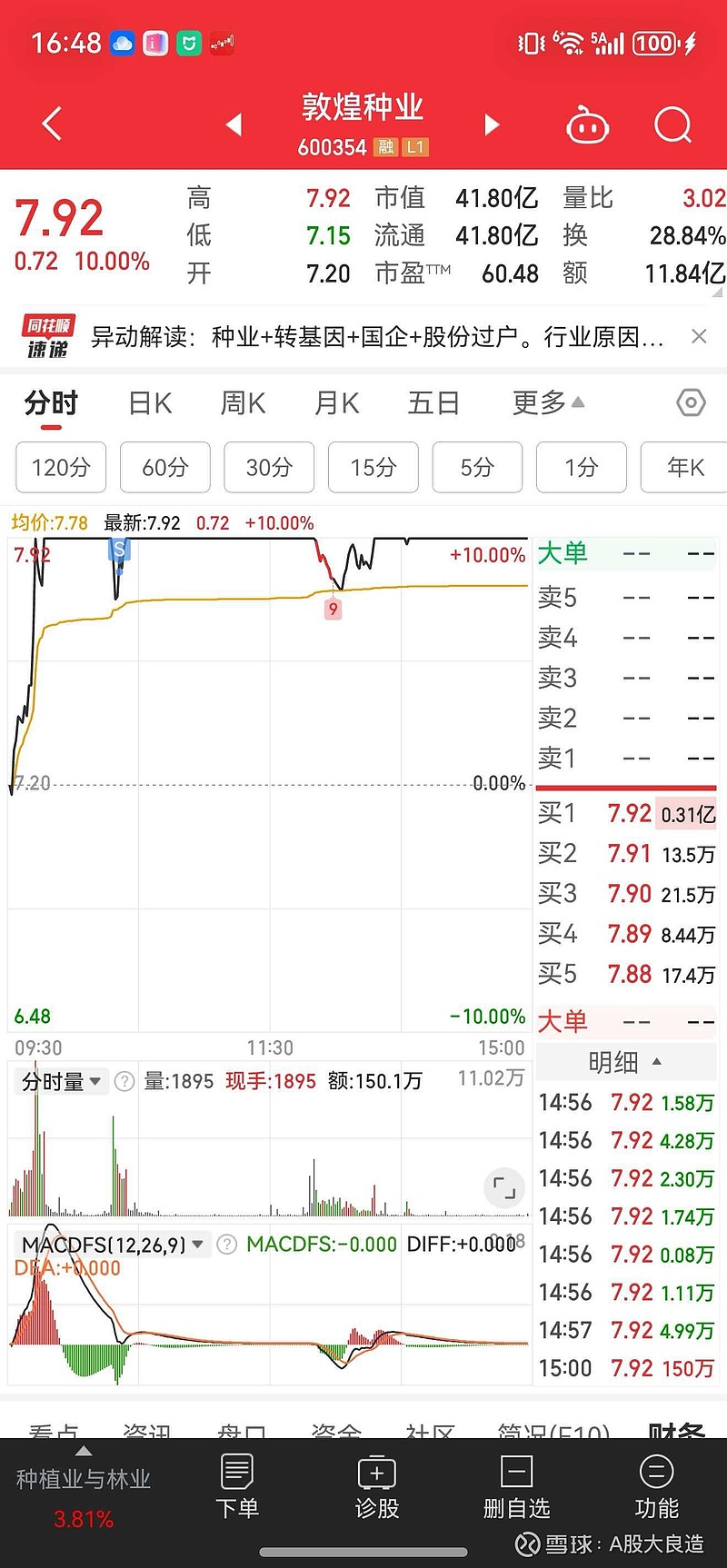
Task: Switch to the next stock with right triangle
Action: pos(492,124)
